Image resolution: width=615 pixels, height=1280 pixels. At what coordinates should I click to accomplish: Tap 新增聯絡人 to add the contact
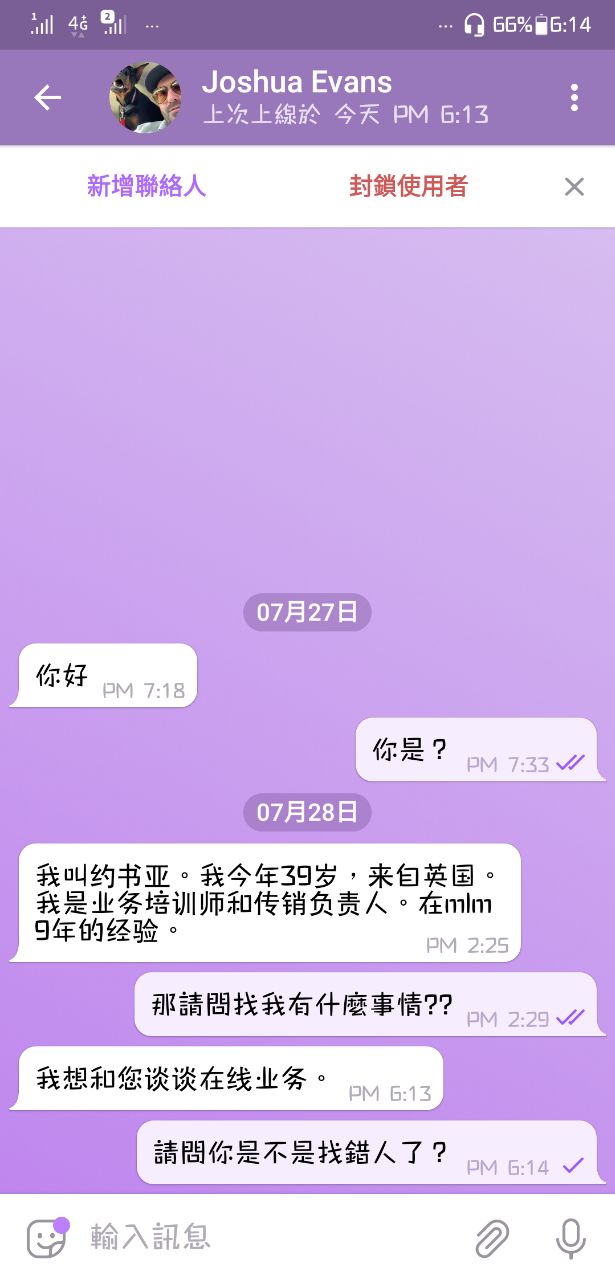point(147,187)
